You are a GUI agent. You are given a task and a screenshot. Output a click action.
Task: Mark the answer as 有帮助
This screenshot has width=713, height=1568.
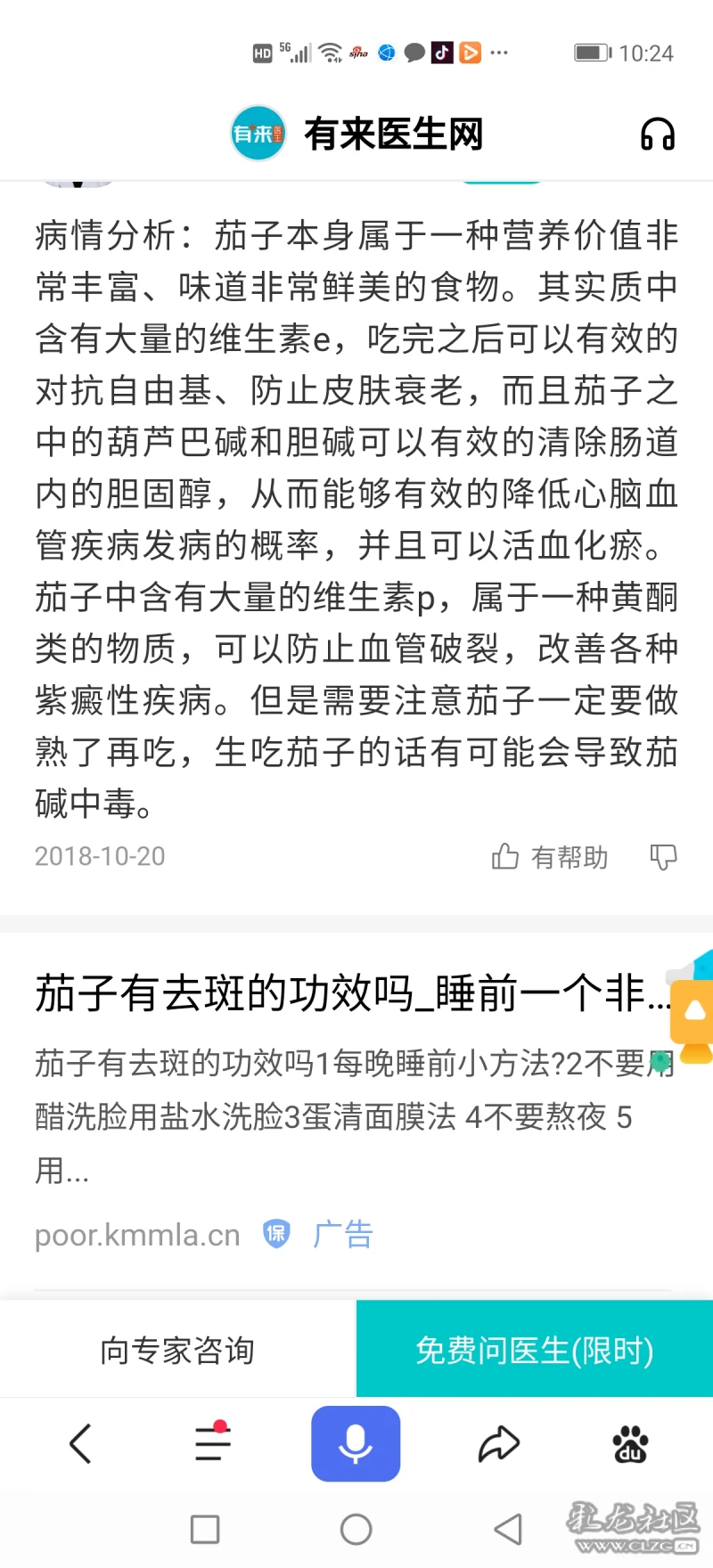coord(550,857)
